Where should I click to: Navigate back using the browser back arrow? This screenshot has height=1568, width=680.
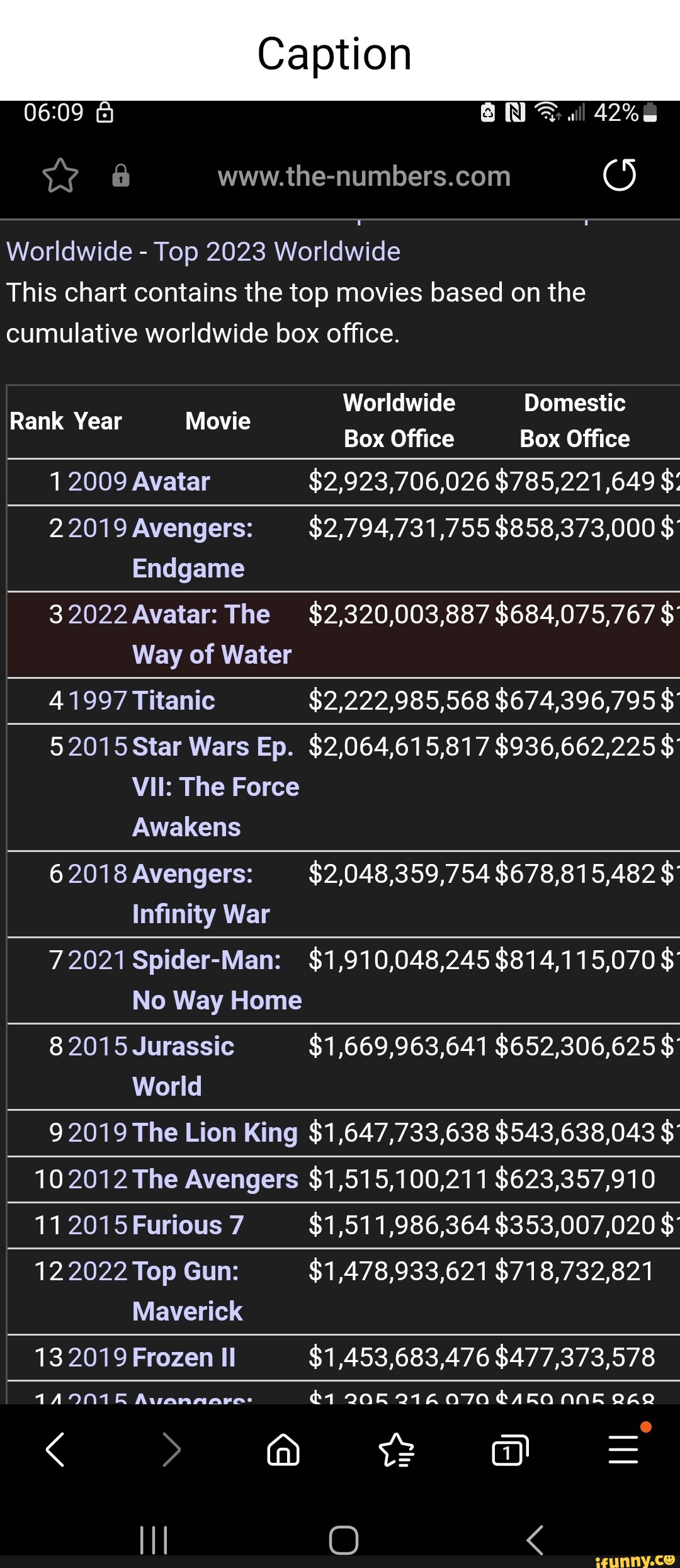56,1452
